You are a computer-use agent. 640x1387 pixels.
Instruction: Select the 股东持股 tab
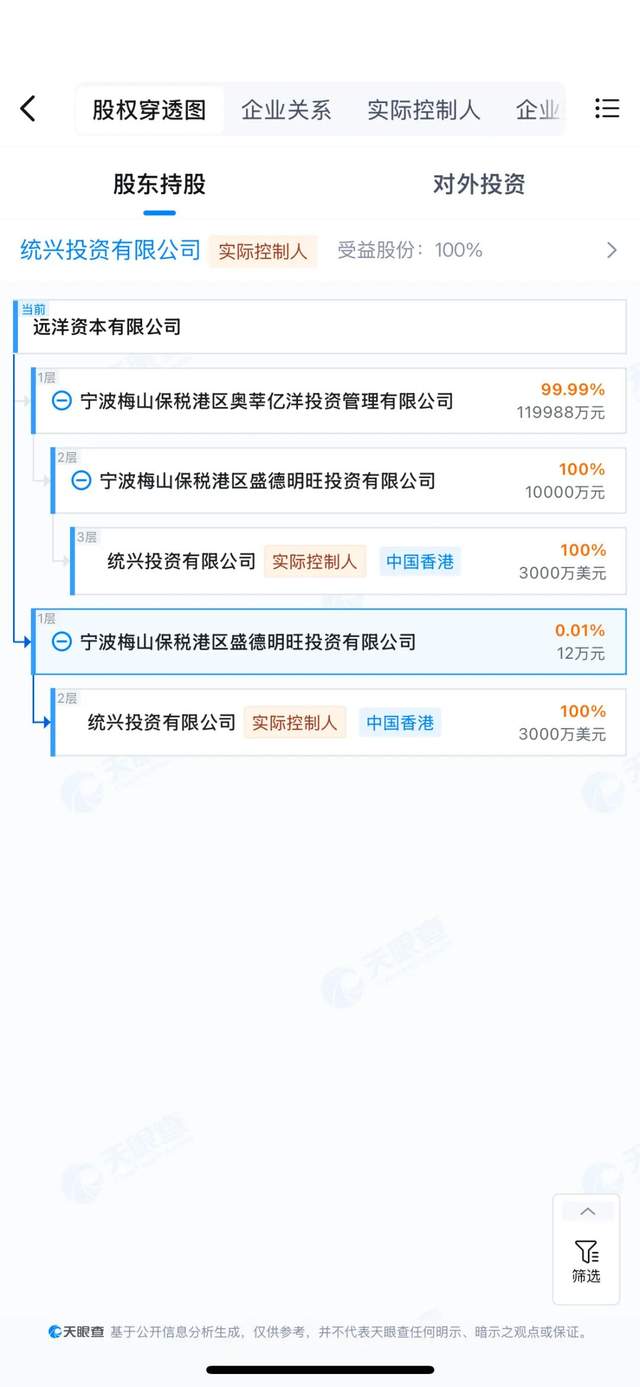(x=159, y=184)
